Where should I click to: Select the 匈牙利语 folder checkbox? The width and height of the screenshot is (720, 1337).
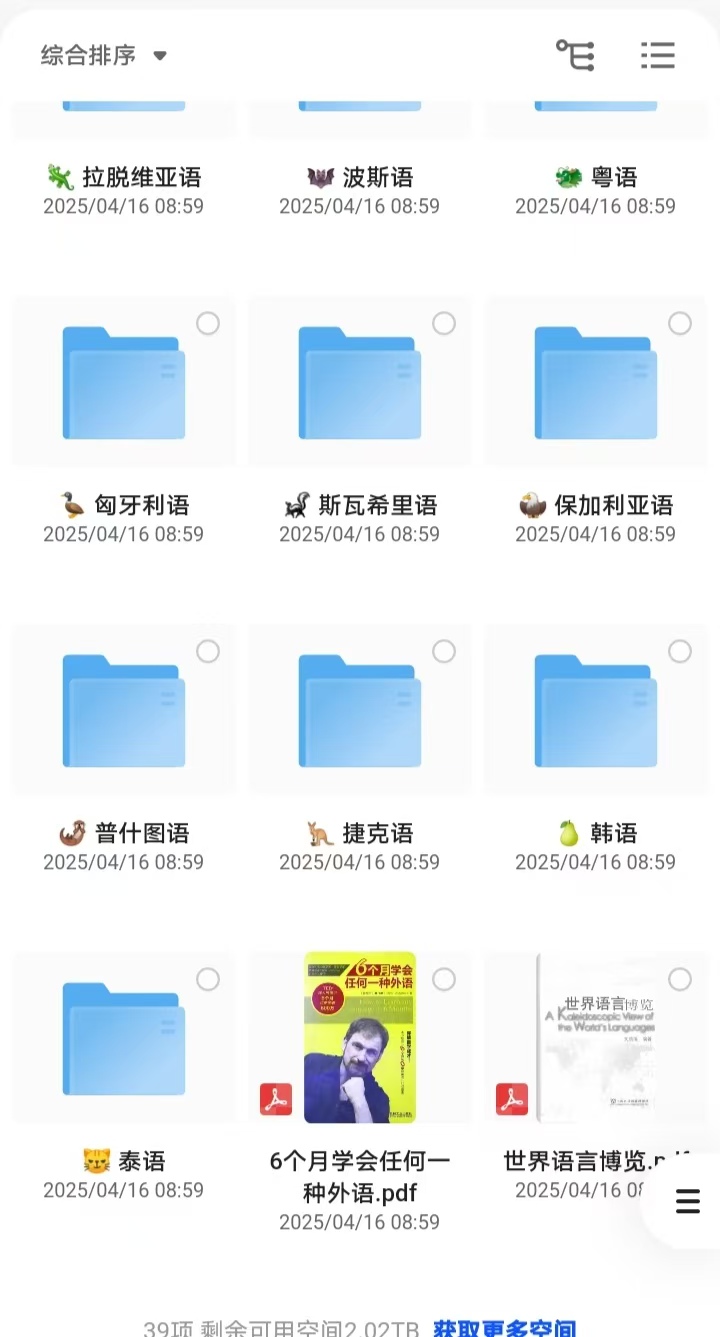208,323
